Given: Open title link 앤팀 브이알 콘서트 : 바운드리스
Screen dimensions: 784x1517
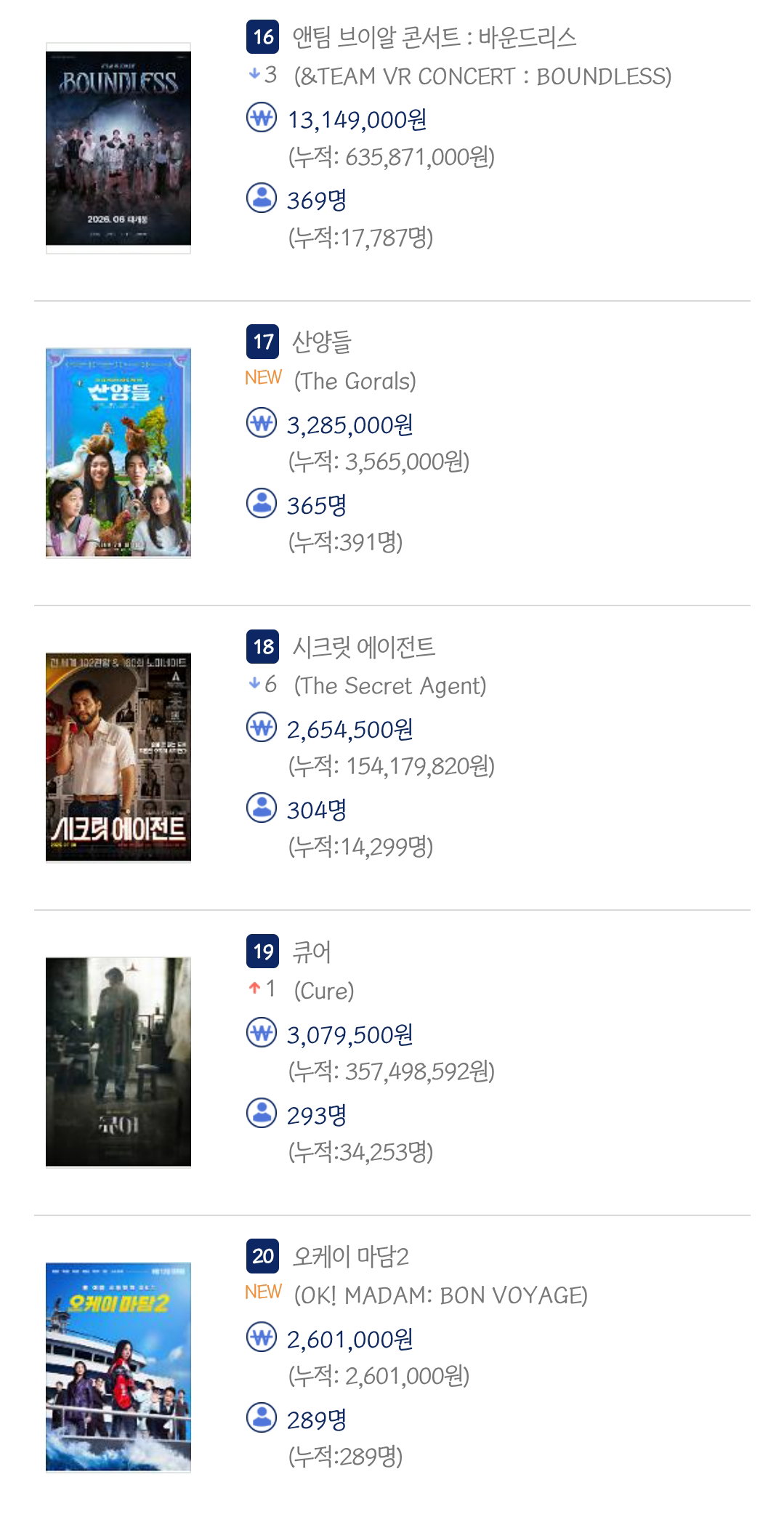Looking at the screenshot, I should [434, 36].
